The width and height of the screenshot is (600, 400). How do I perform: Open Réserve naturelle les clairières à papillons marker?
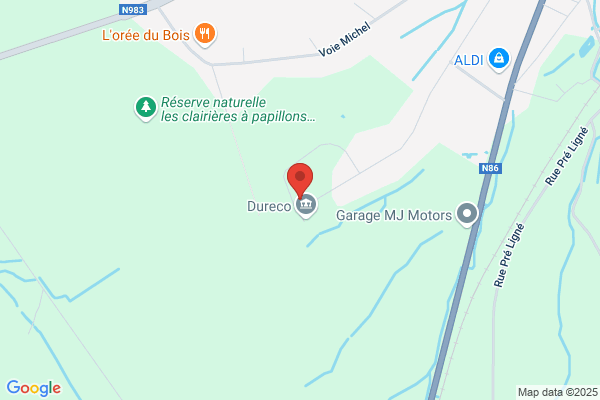(146, 108)
